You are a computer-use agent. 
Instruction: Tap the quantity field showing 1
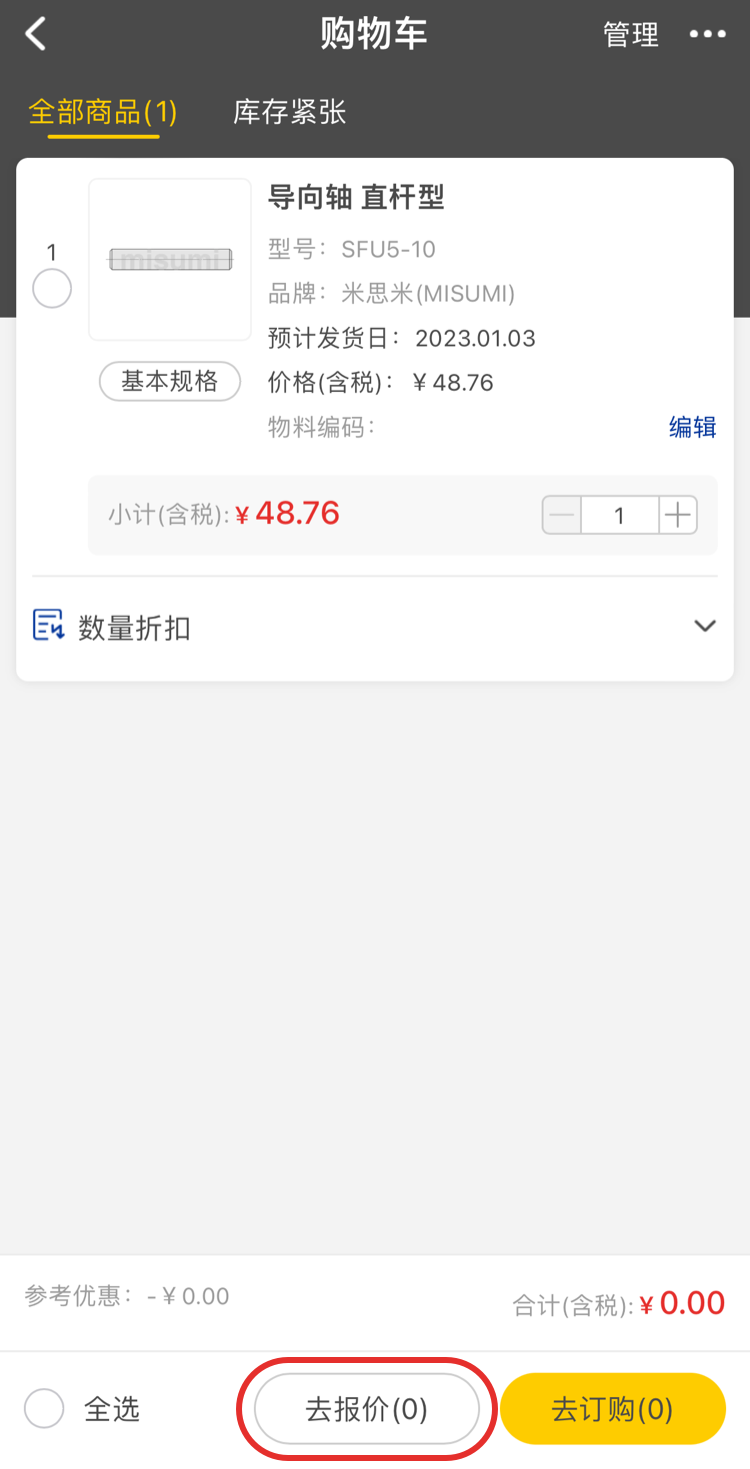[x=619, y=516]
